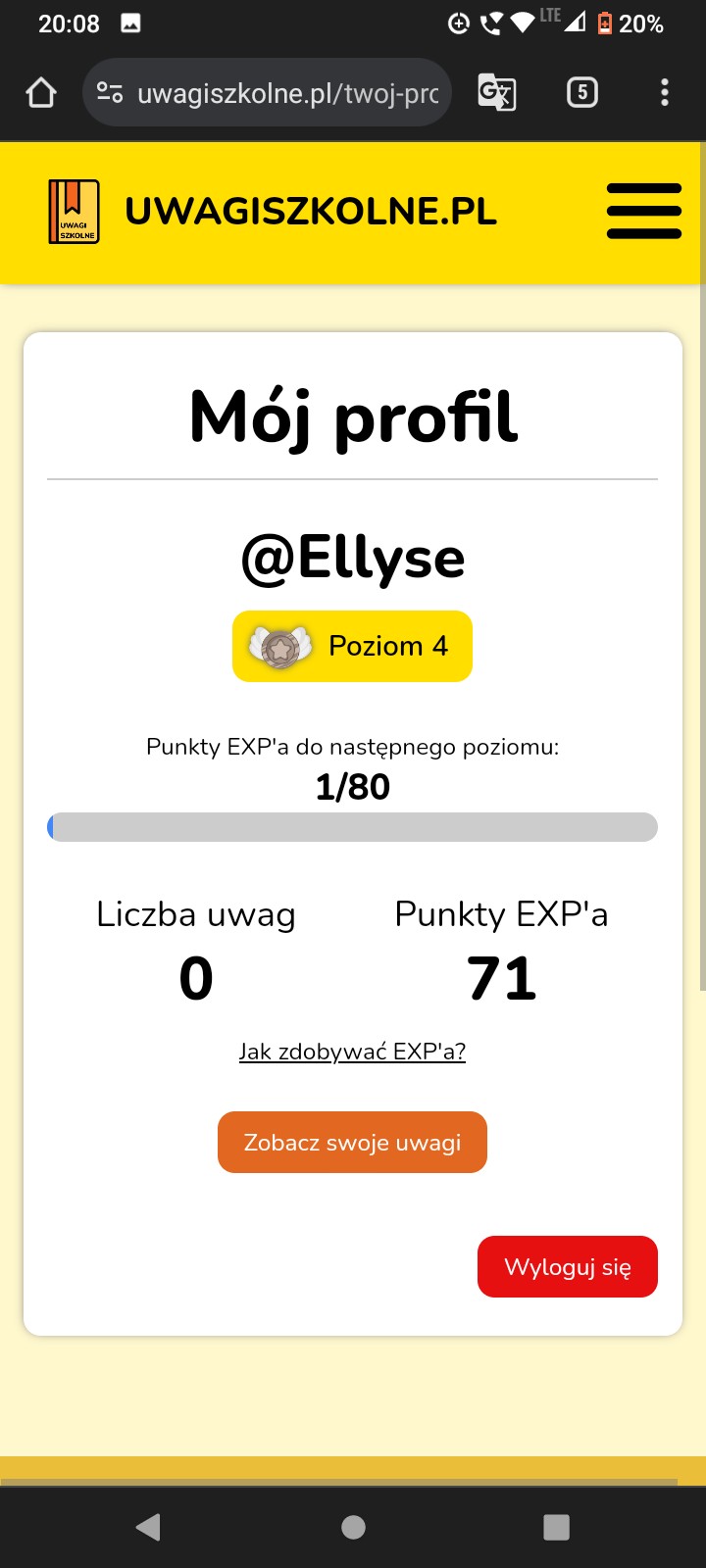Go back using the system back button
706x1568 pixels.
[148, 1527]
